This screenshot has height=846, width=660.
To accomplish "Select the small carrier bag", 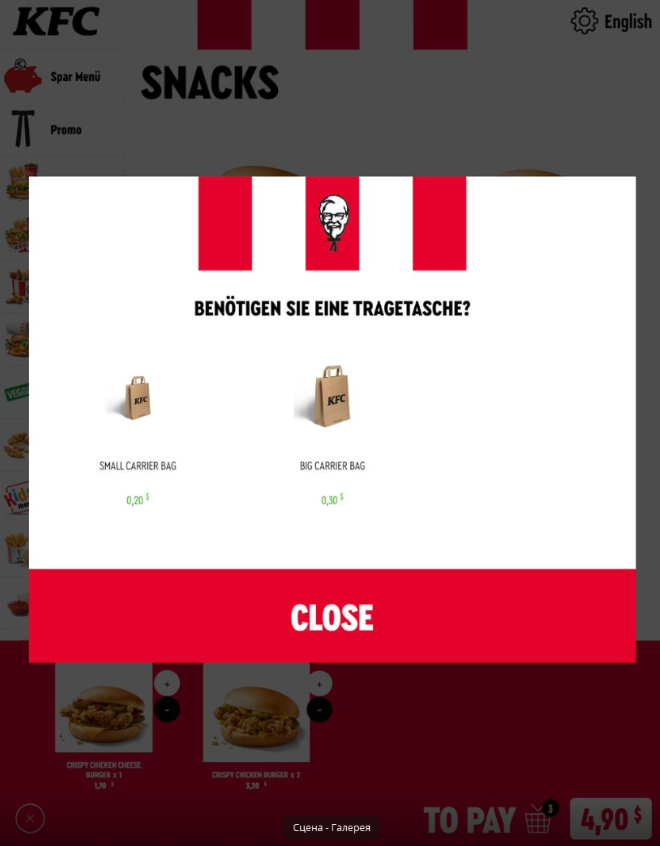I will point(137,398).
